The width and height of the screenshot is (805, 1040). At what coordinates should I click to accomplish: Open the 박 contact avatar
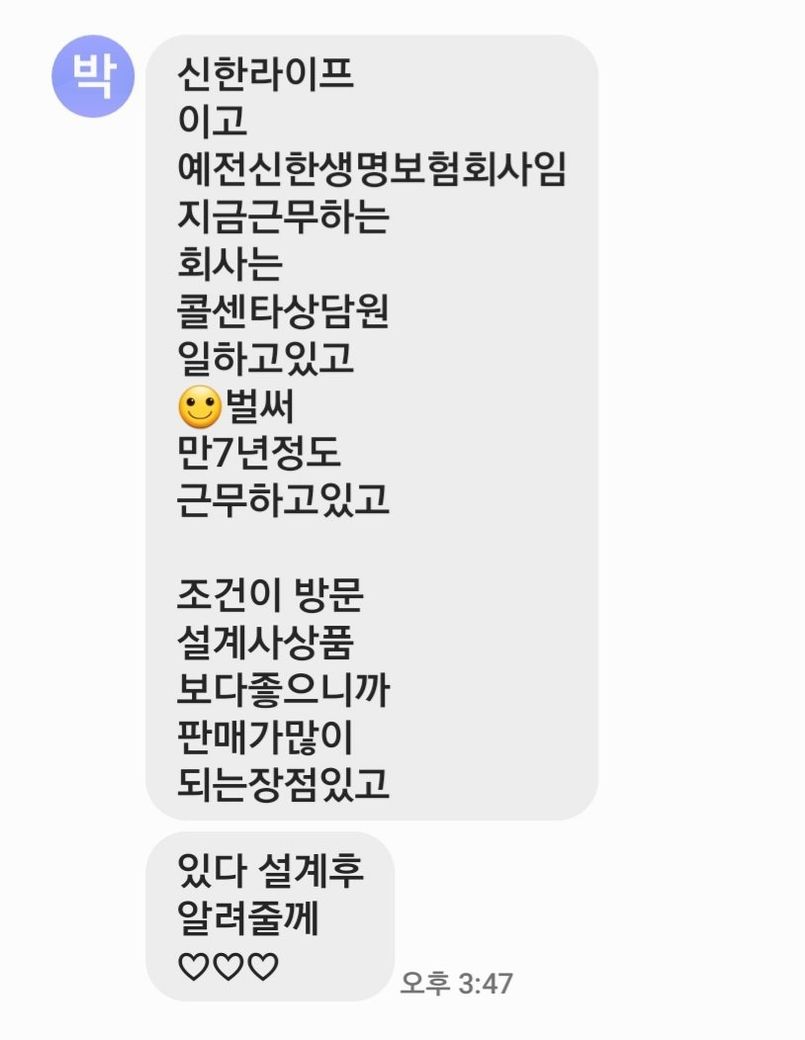pos(92,77)
